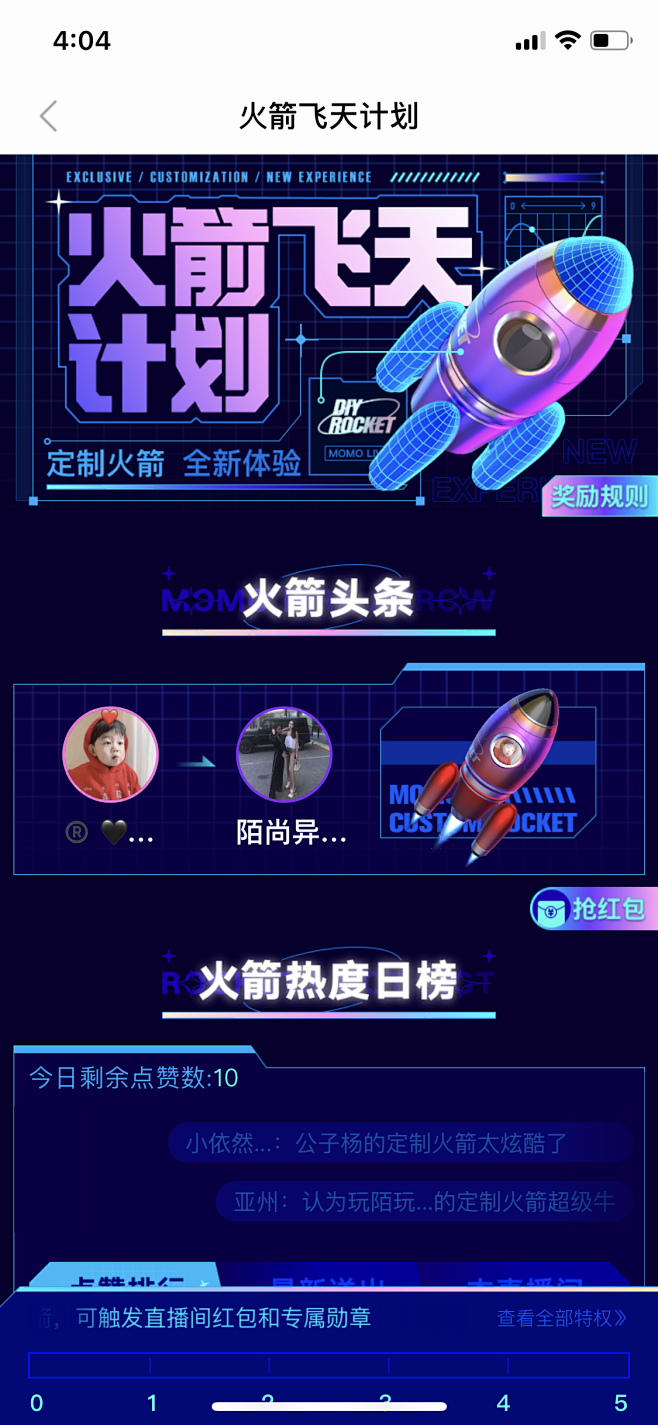View all privileges via 查看全部特权
The width and height of the screenshot is (658, 1425).
coord(562,1318)
